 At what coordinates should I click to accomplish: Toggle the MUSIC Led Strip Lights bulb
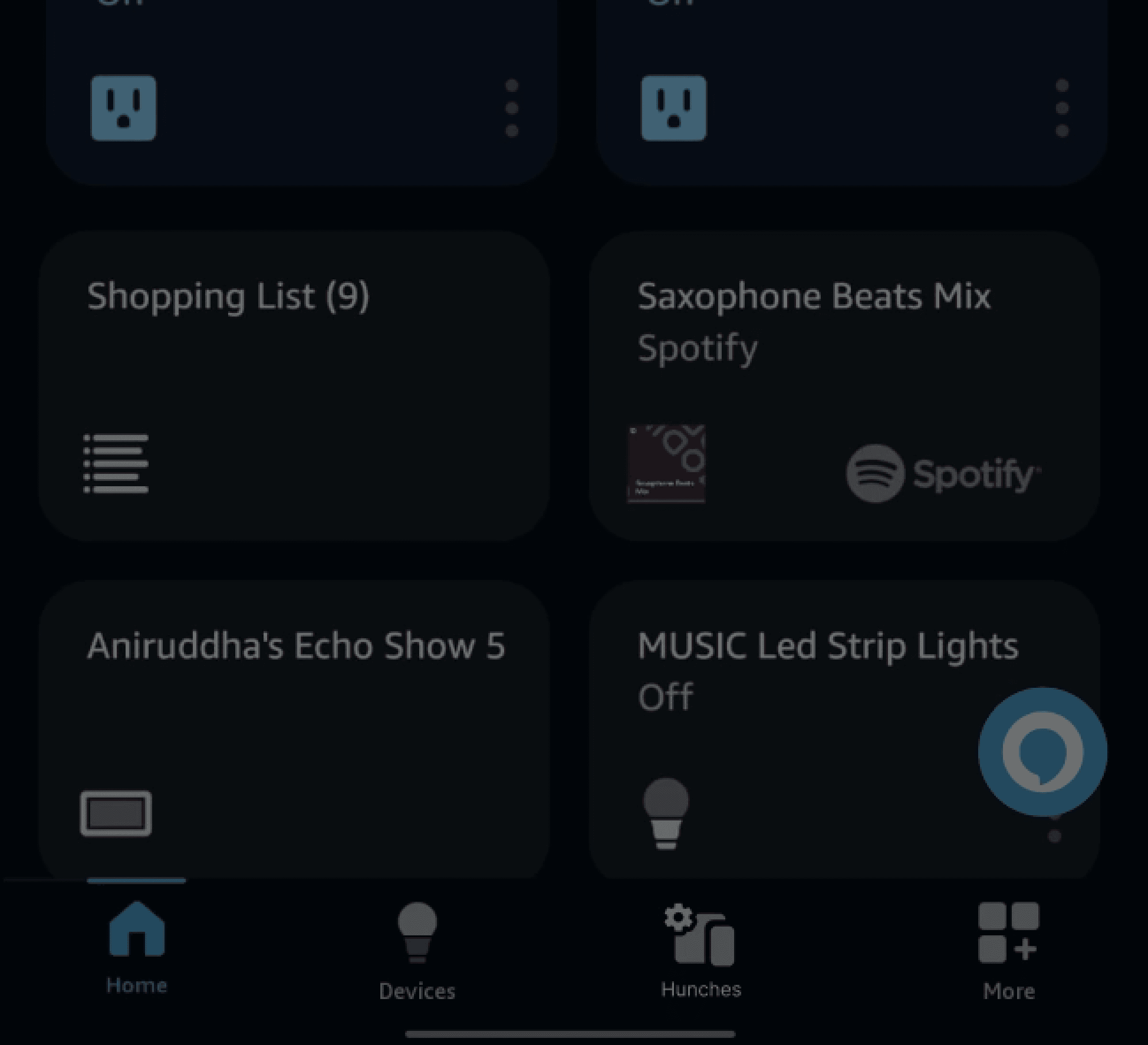click(666, 814)
